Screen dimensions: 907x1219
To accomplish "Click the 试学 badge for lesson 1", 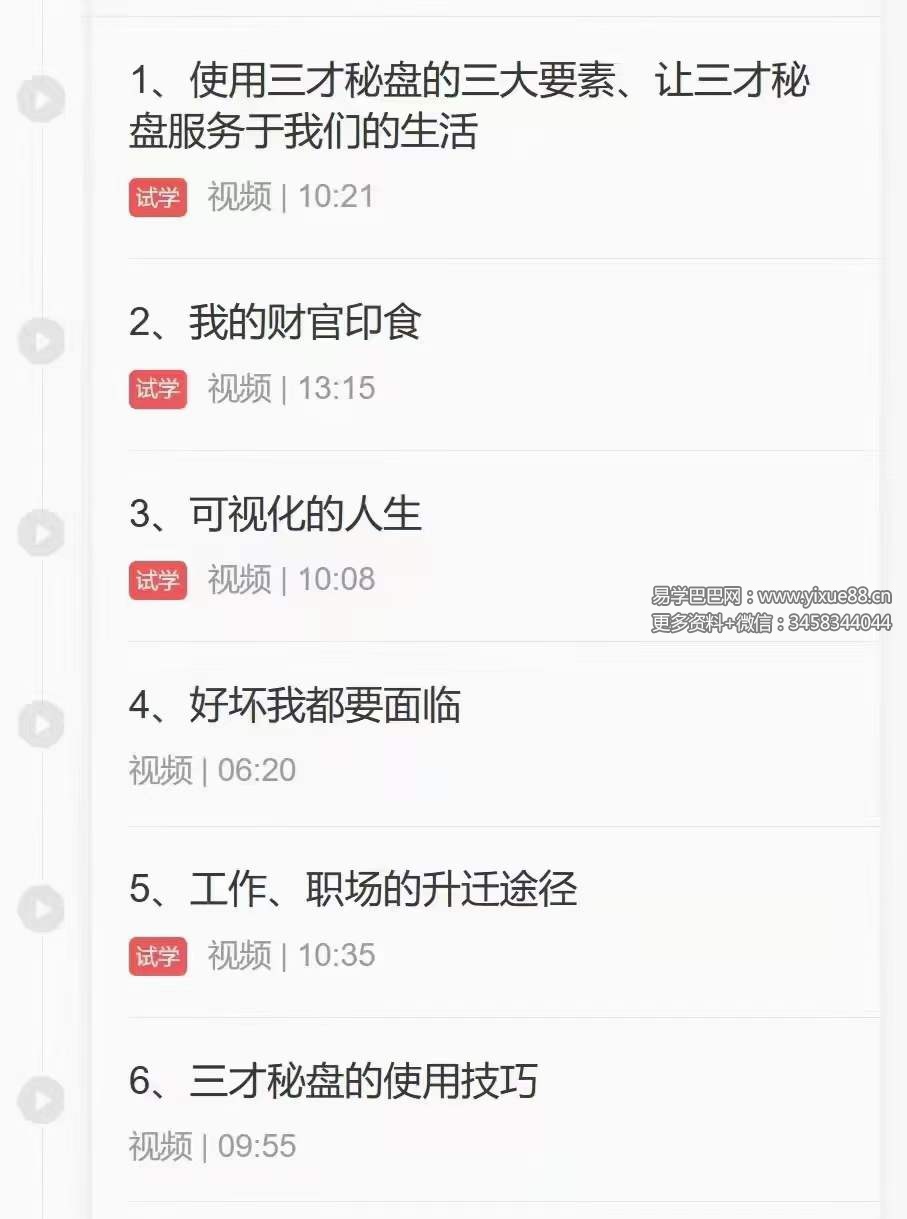I will pos(158,197).
